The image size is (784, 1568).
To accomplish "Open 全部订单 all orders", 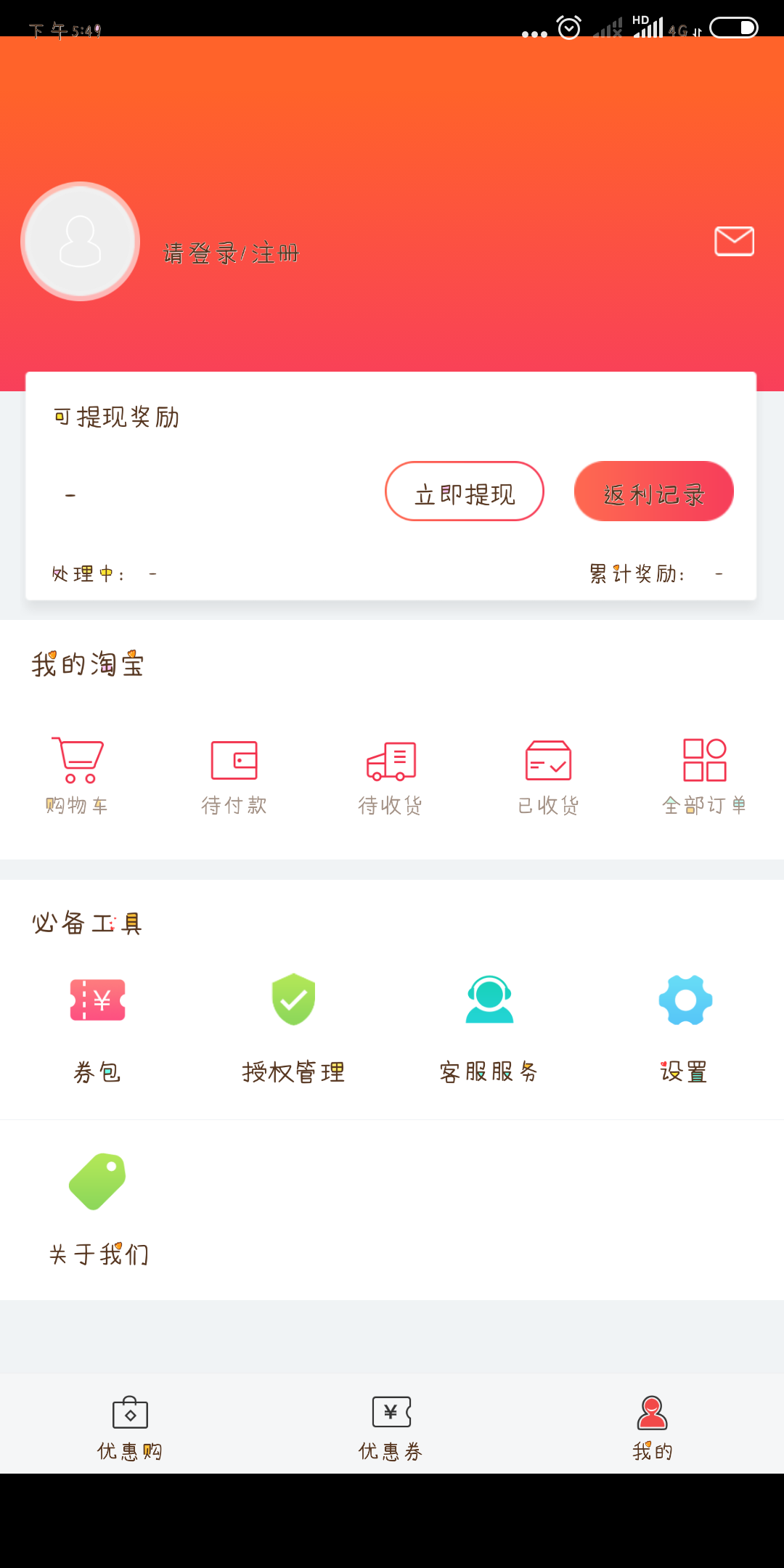I will pyautogui.click(x=704, y=775).
